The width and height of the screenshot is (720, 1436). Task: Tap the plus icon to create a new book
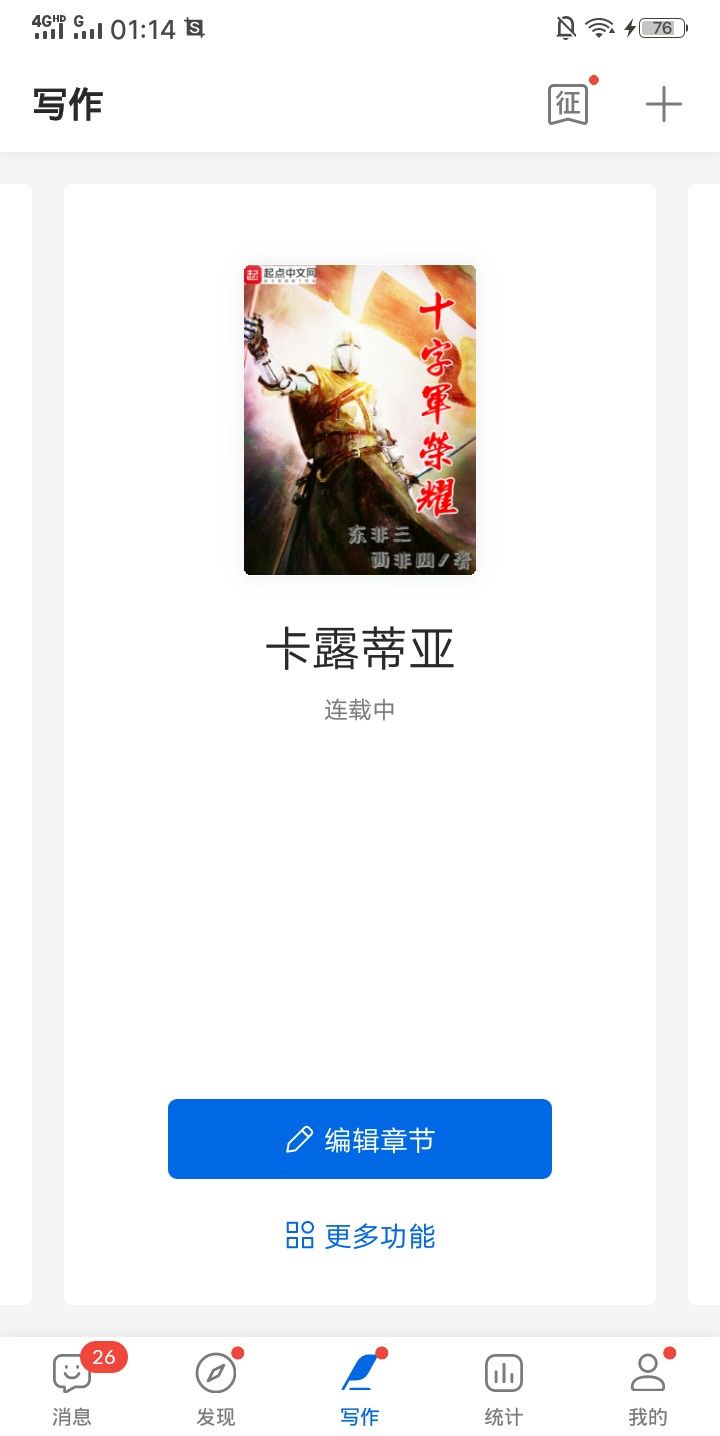[662, 104]
